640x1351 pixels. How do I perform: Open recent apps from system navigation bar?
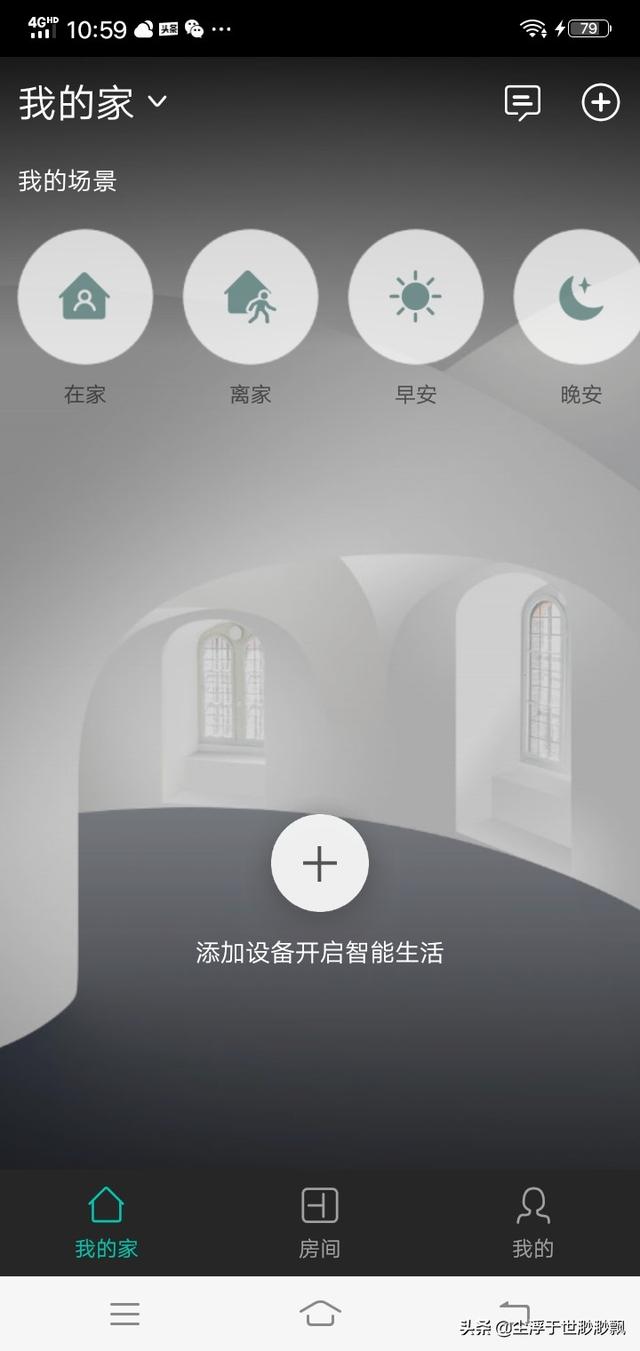coord(125,1313)
